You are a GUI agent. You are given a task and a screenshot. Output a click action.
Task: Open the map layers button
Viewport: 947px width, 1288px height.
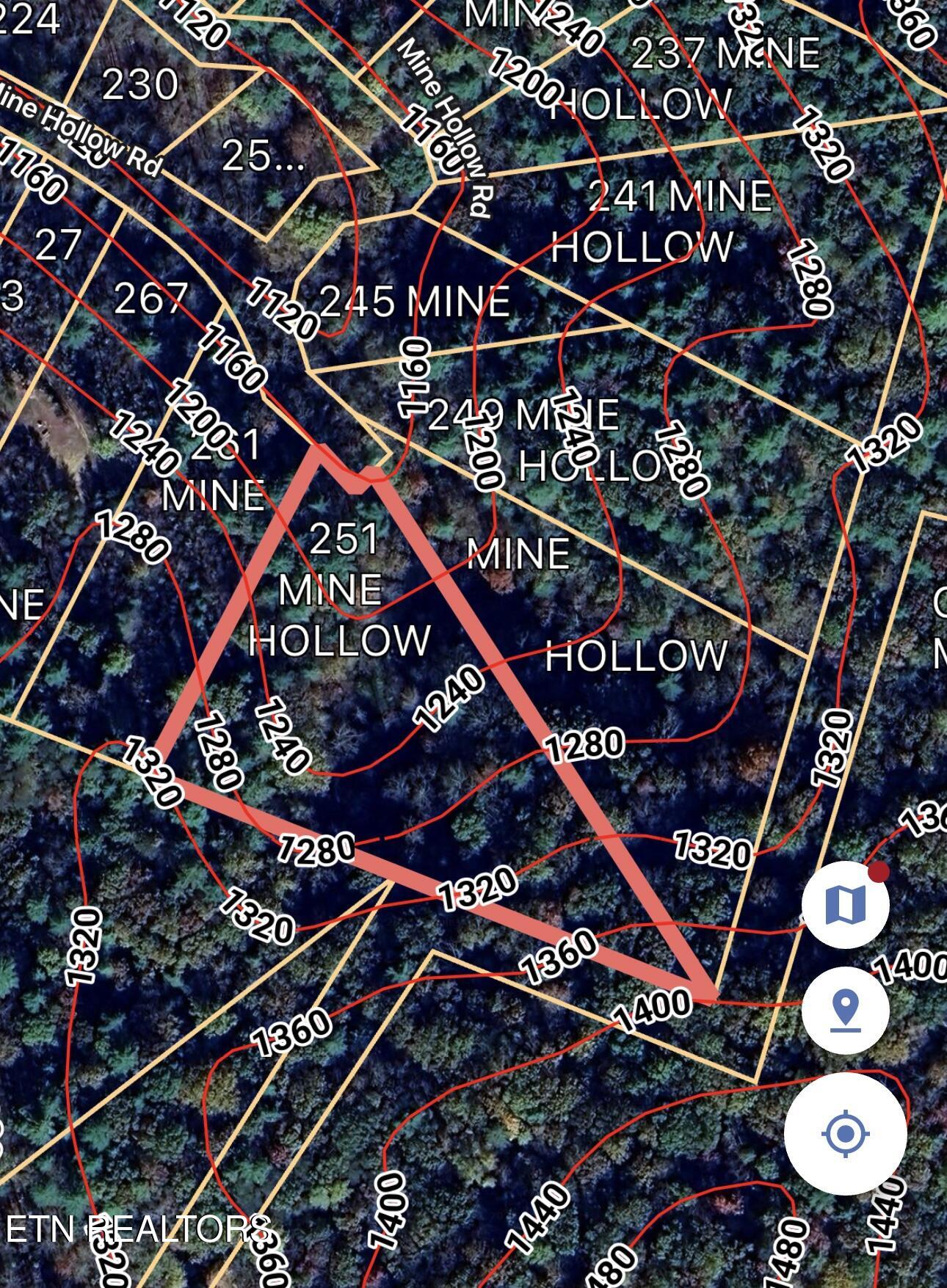[x=845, y=904]
